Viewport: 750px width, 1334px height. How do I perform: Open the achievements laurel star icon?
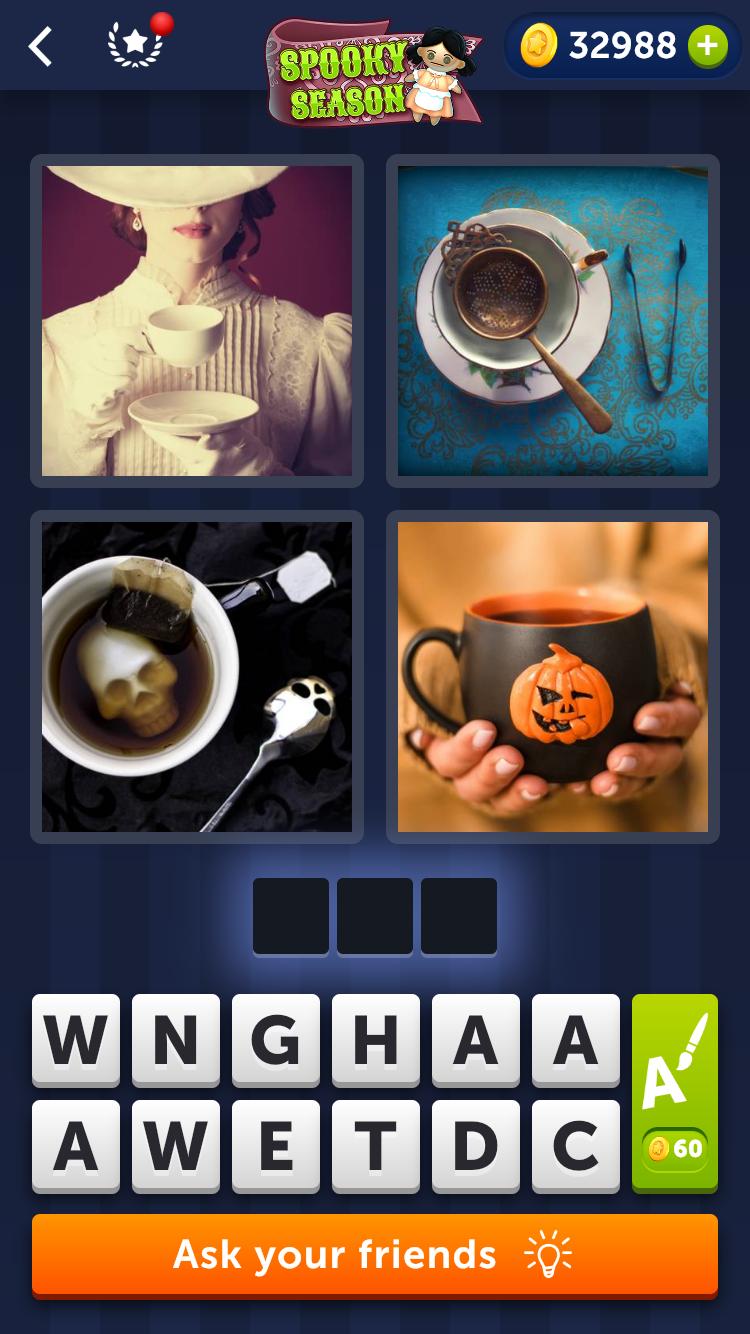click(135, 46)
